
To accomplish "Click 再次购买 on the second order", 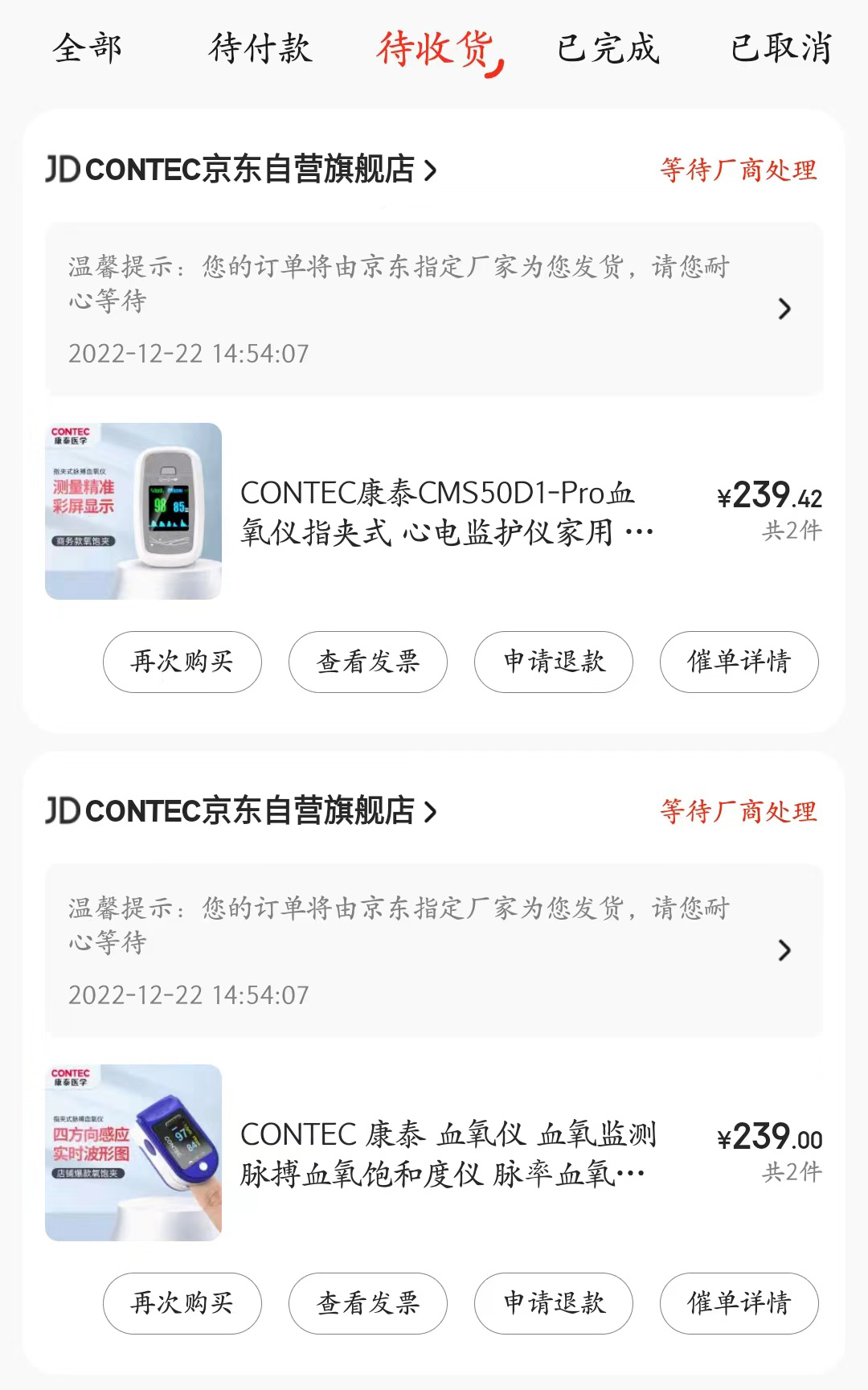I will click(x=181, y=1304).
